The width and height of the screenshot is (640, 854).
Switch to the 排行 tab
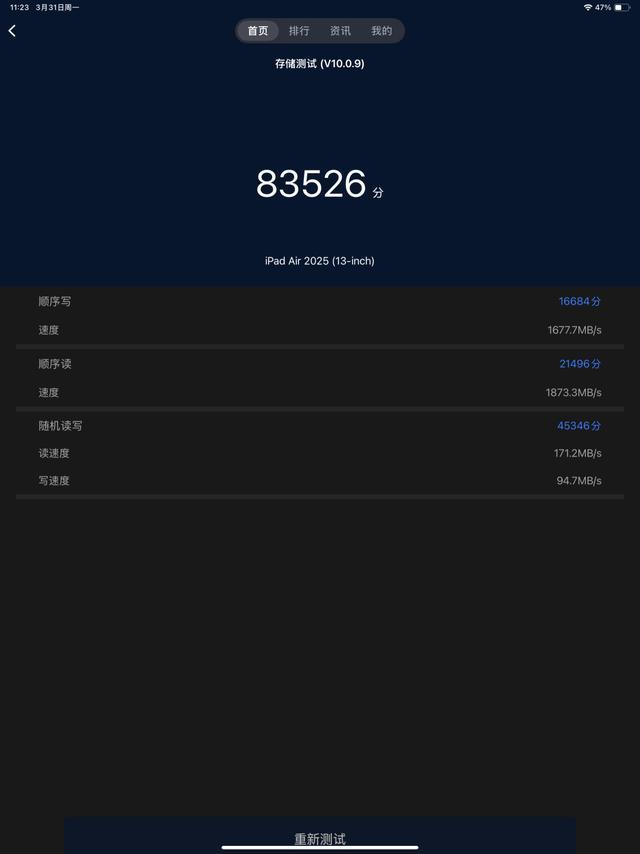click(x=299, y=31)
